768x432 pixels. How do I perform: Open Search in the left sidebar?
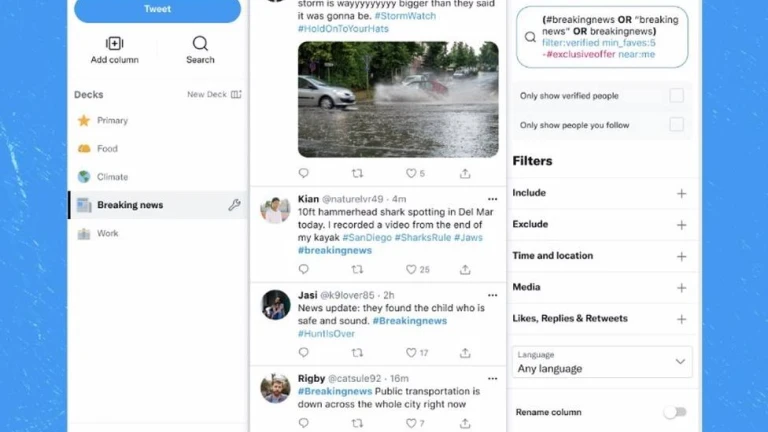pyautogui.click(x=200, y=49)
